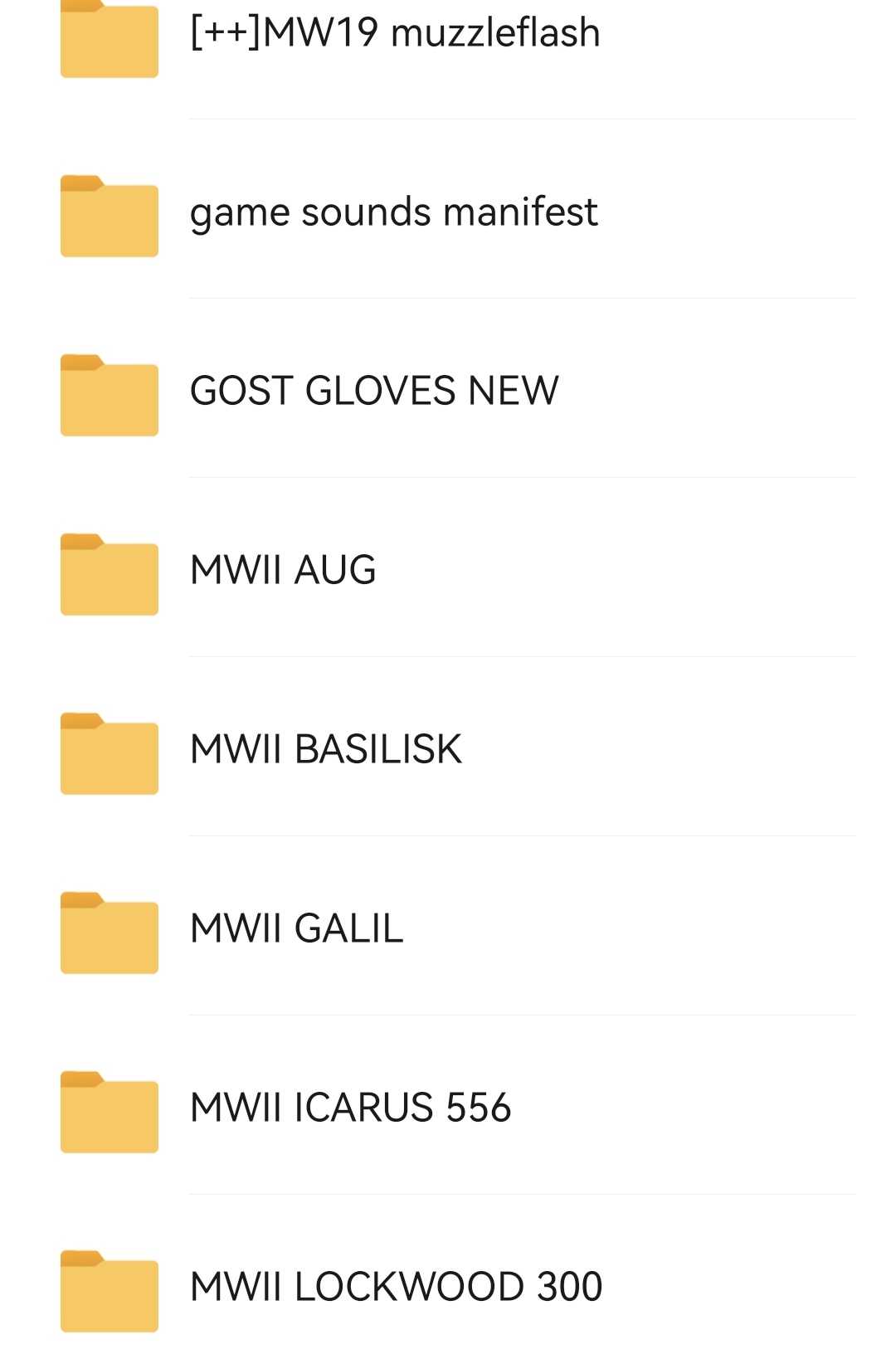Viewport: 896px width, 1359px height.
Task: Open the MWII LOCKWOOD 300 folder
Action: point(396,1287)
